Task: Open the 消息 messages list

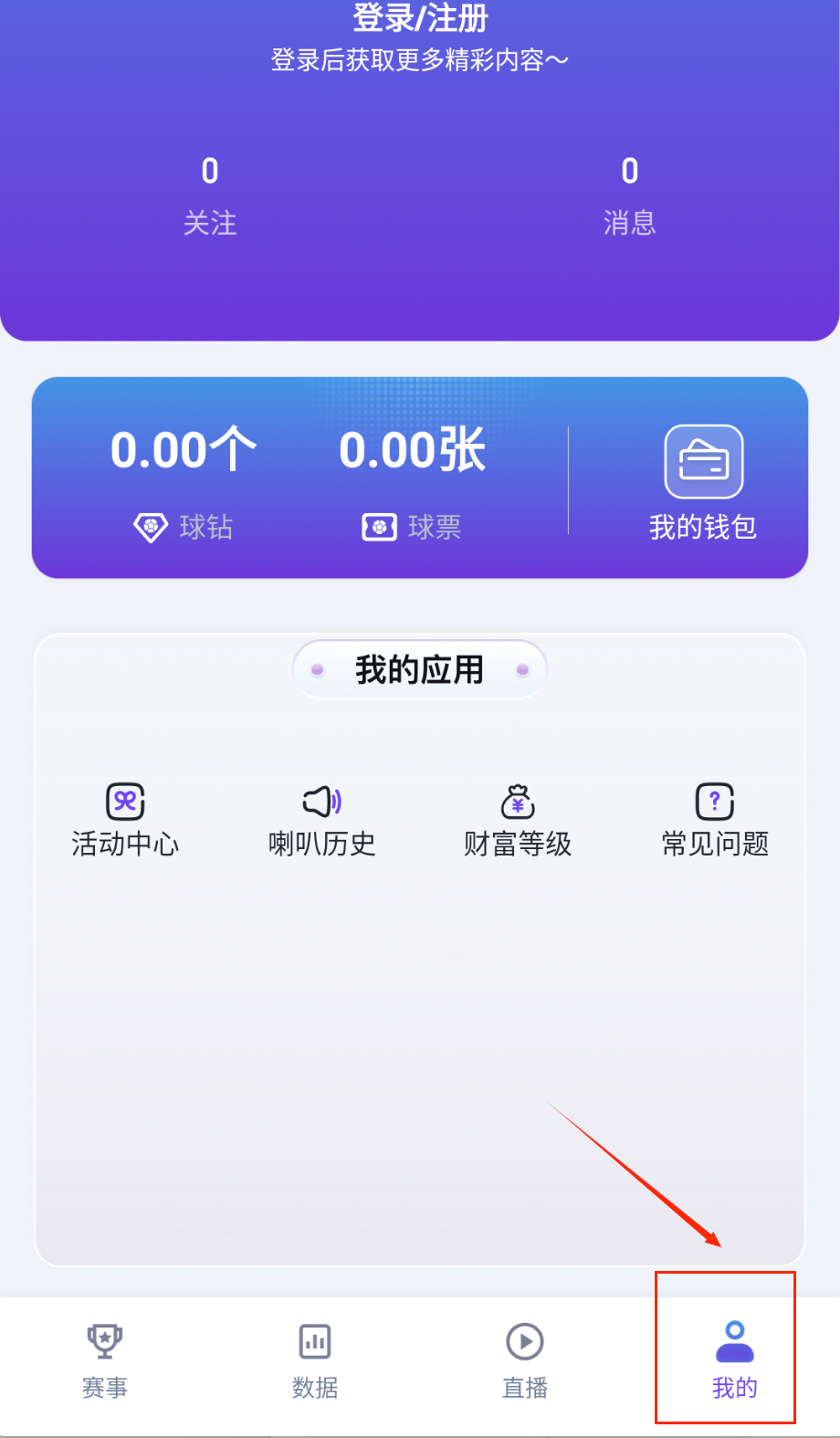Action: click(629, 196)
